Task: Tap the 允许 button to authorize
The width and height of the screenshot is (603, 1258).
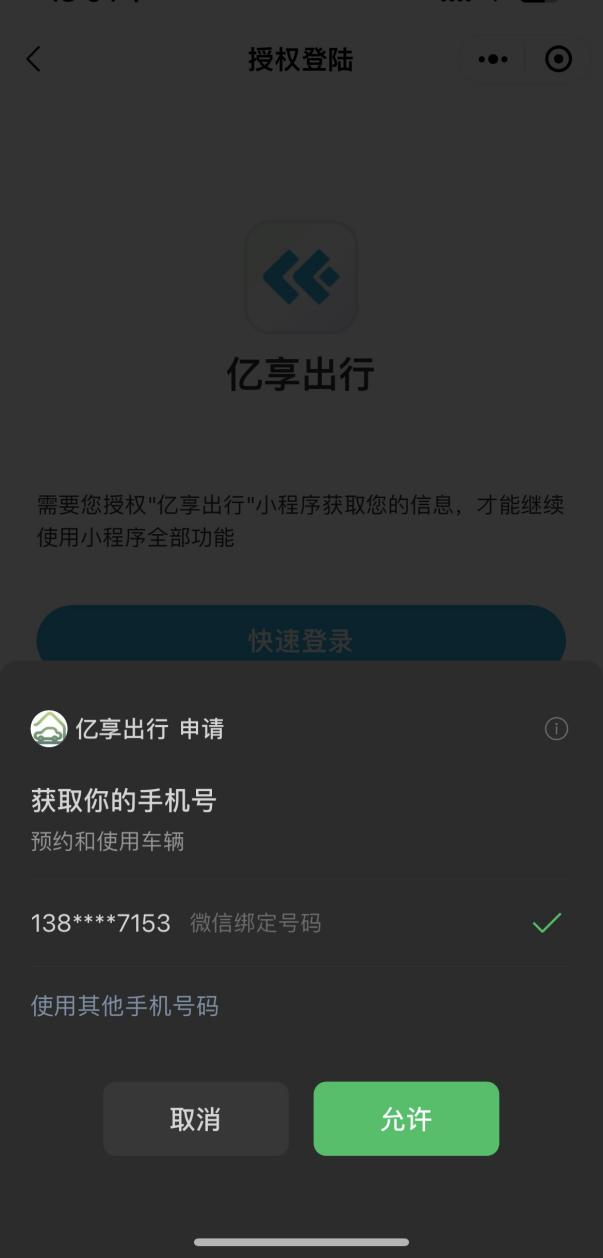Action: pos(406,1119)
